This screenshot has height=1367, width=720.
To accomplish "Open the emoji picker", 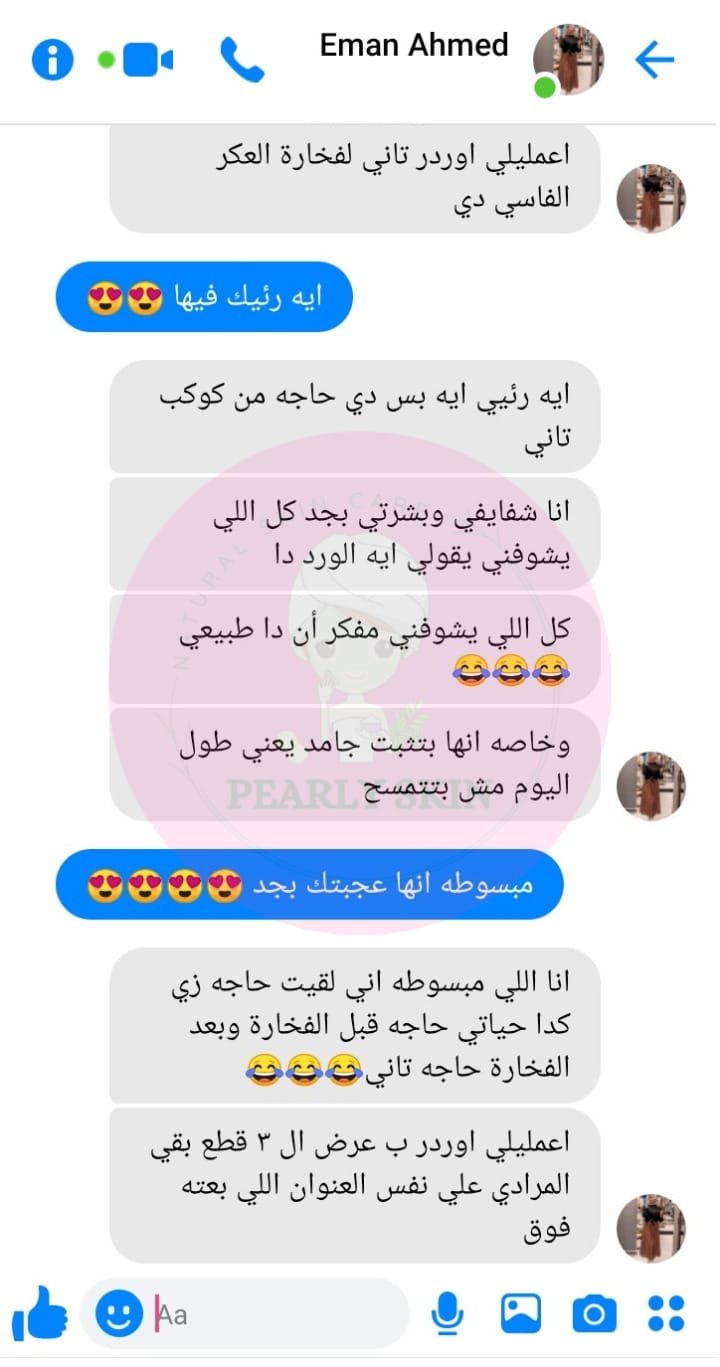I will click(119, 1312).
